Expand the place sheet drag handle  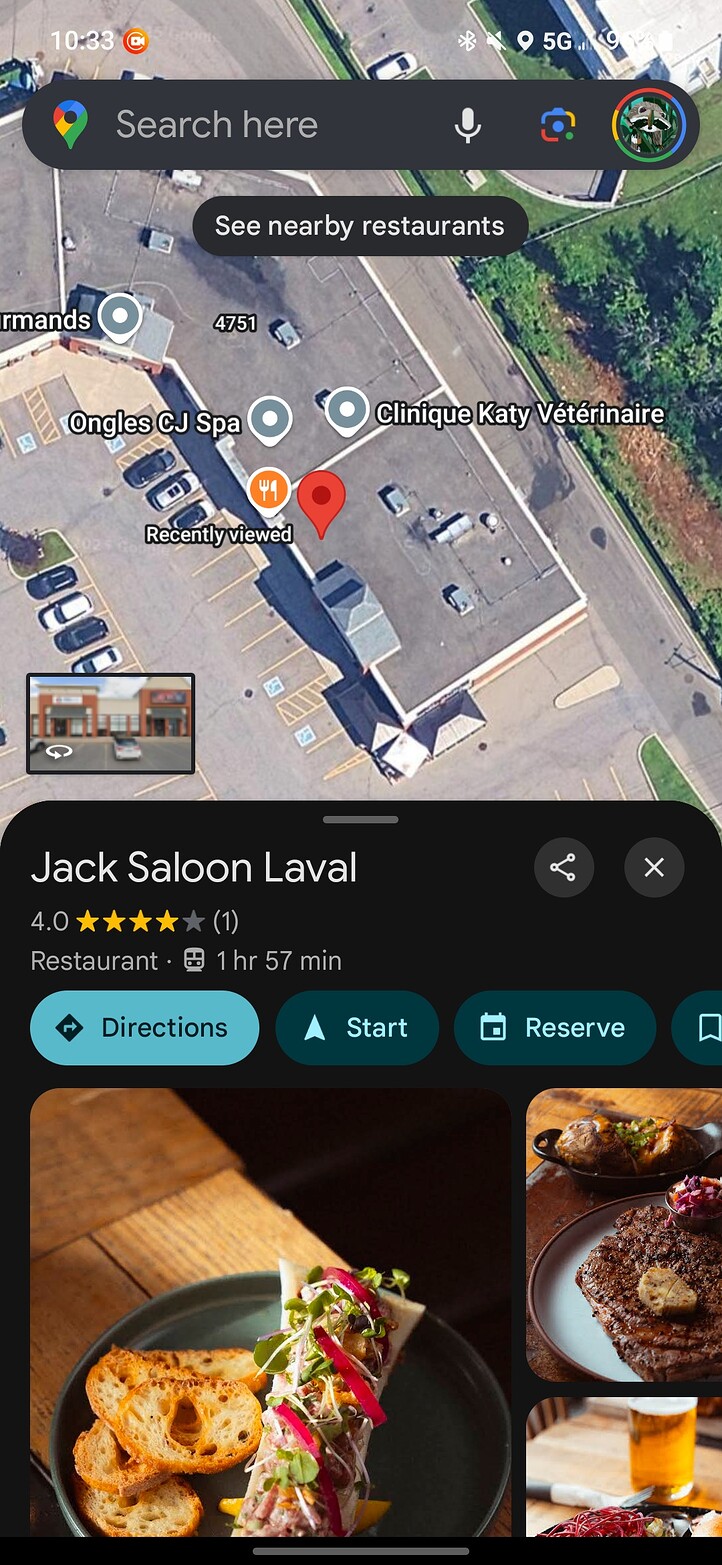(x=360, y=820)
